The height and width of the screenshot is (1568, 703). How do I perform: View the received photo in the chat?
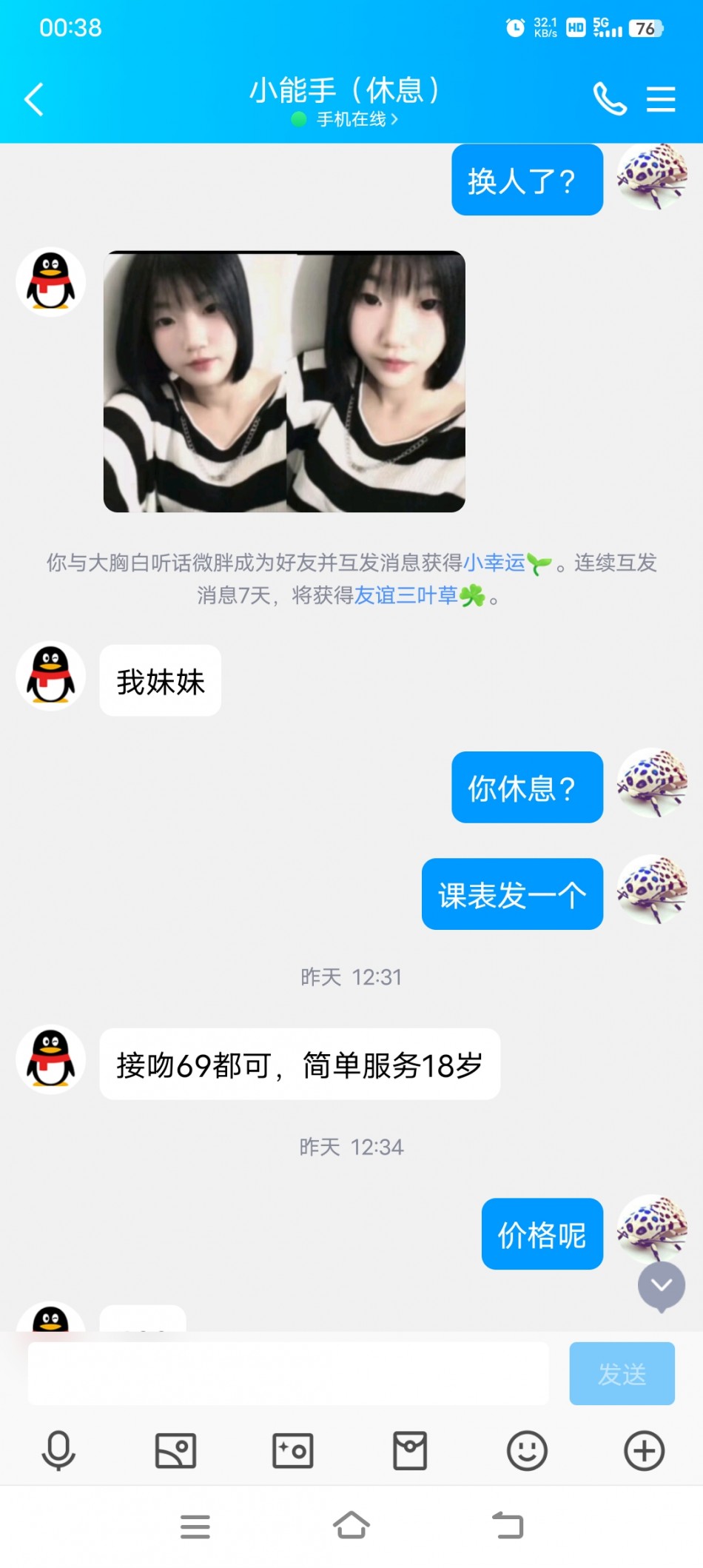pyautogui.click(x=284, y=382)
